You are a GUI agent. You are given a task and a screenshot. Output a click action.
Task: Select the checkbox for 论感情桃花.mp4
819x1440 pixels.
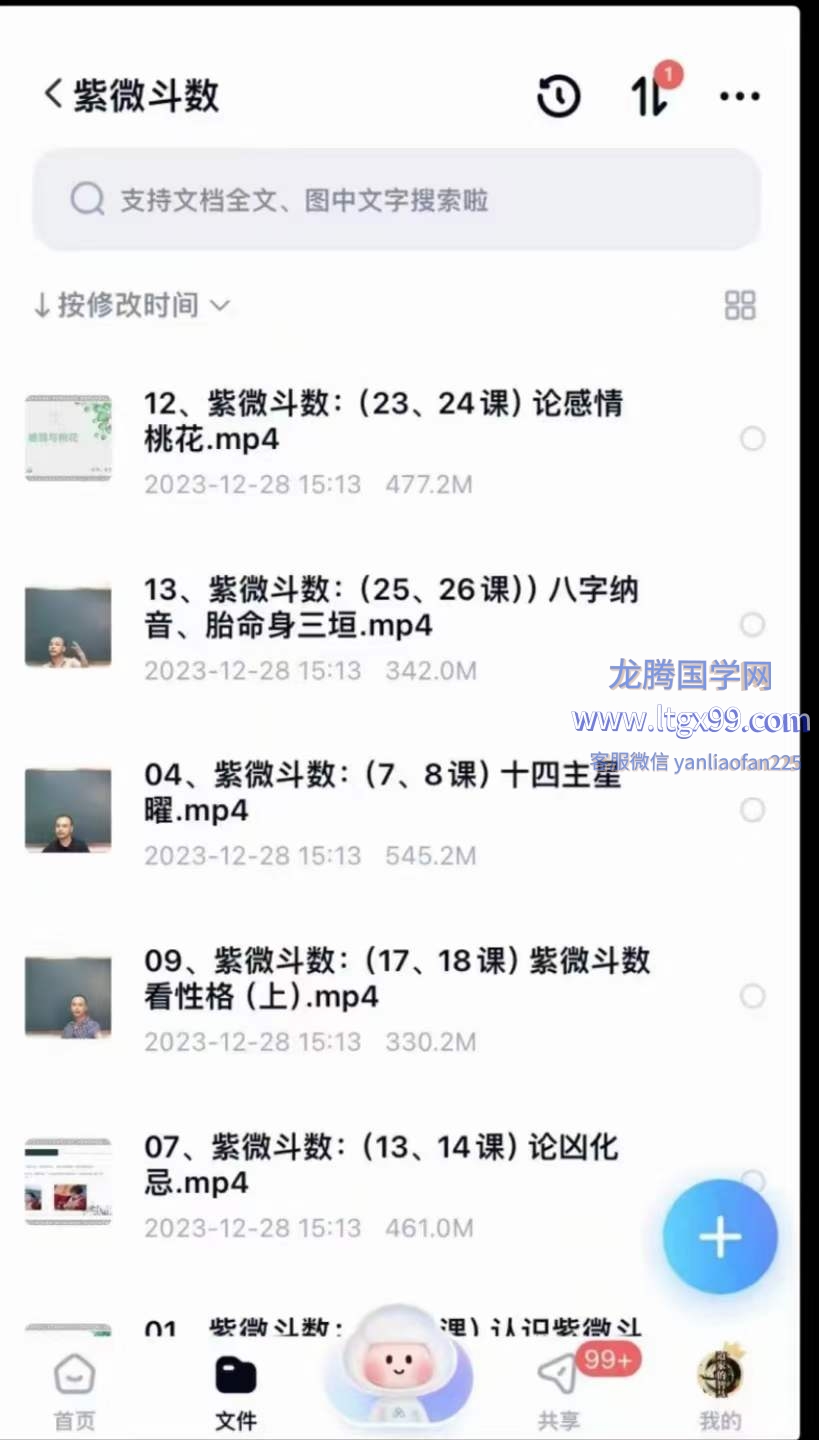pyautogui.click(x=752, y=438)
